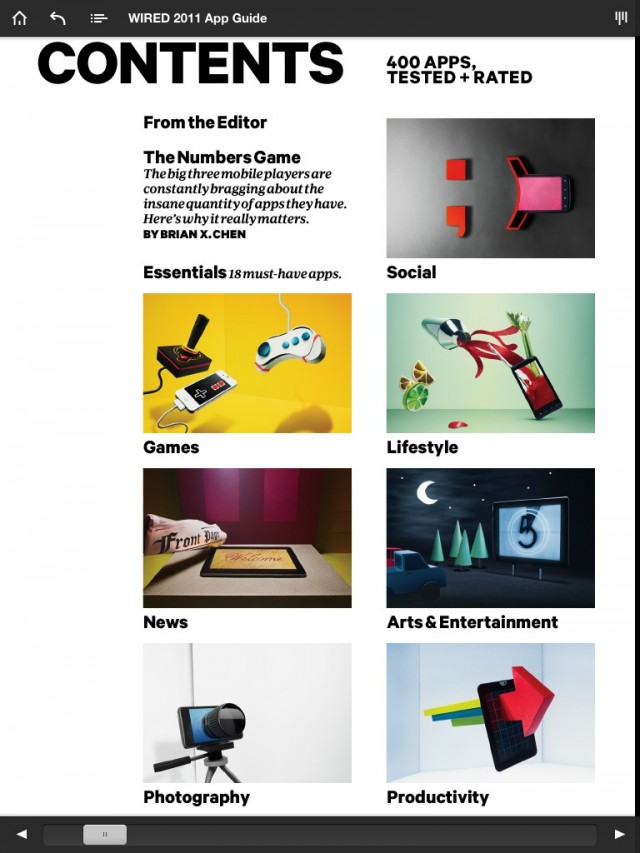The width and height of the screenshot is (640, 853).
Task: Open the Essentials 18 must-have apps
Action: [241, 272]
